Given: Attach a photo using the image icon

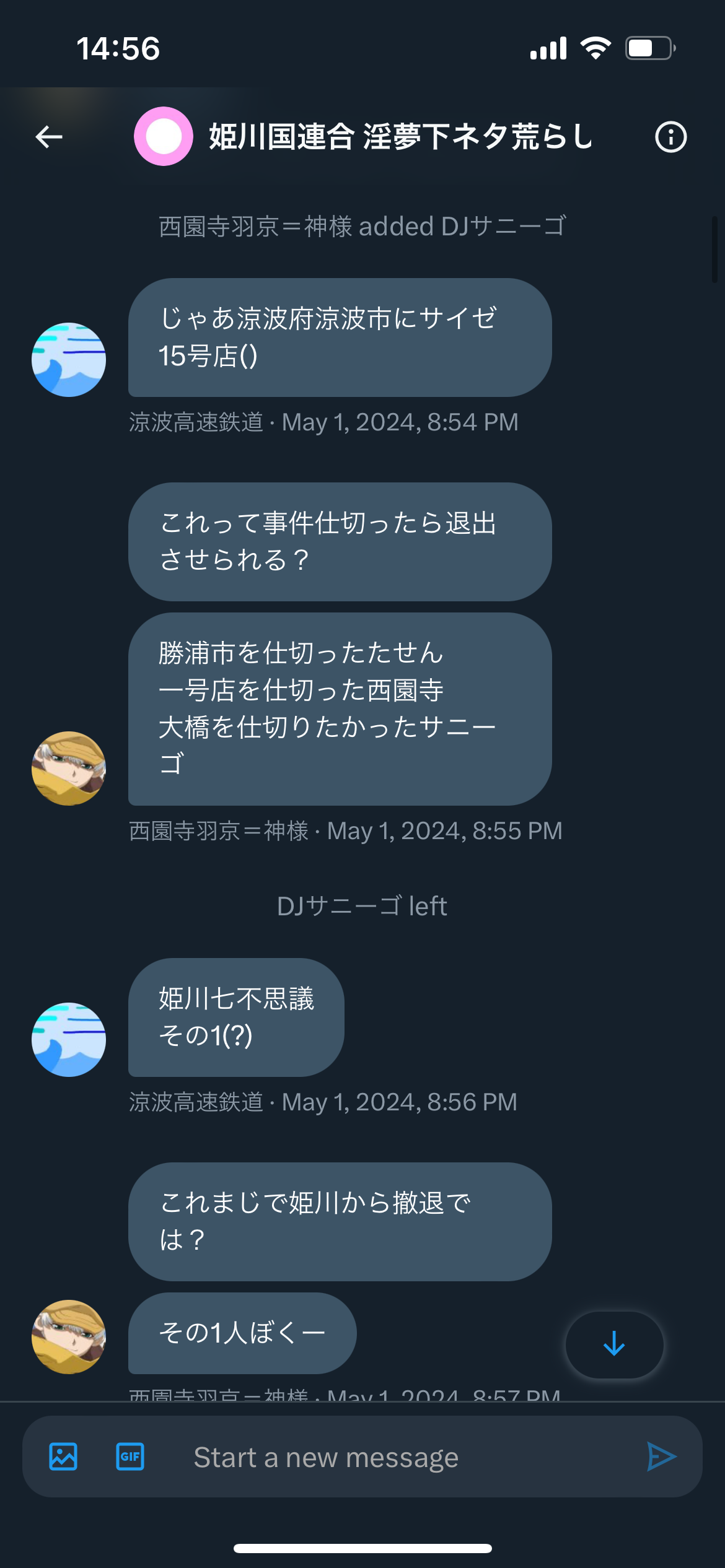Looking at the screenshot, I should (x=63, y=1457).
